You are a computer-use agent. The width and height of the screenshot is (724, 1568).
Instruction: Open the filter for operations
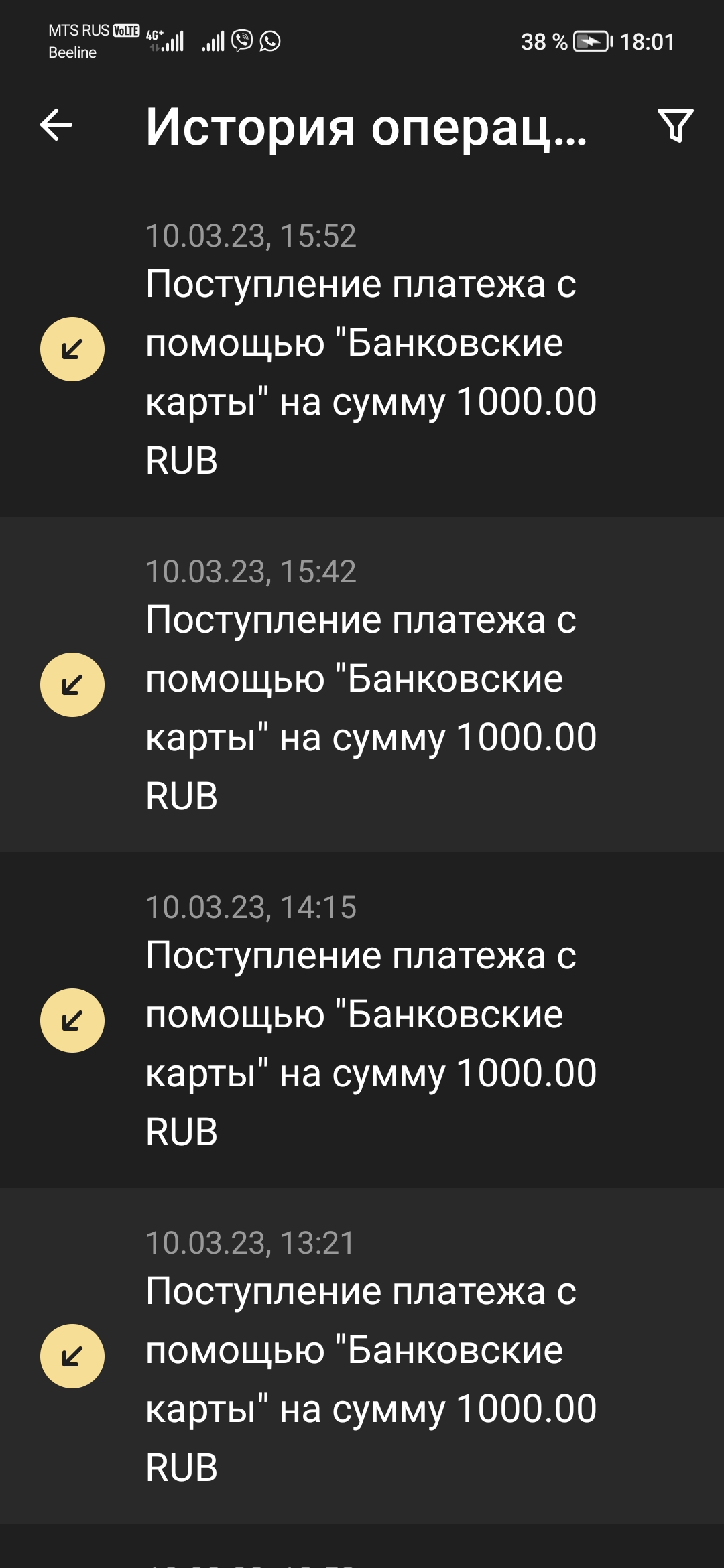click(675, 125)
